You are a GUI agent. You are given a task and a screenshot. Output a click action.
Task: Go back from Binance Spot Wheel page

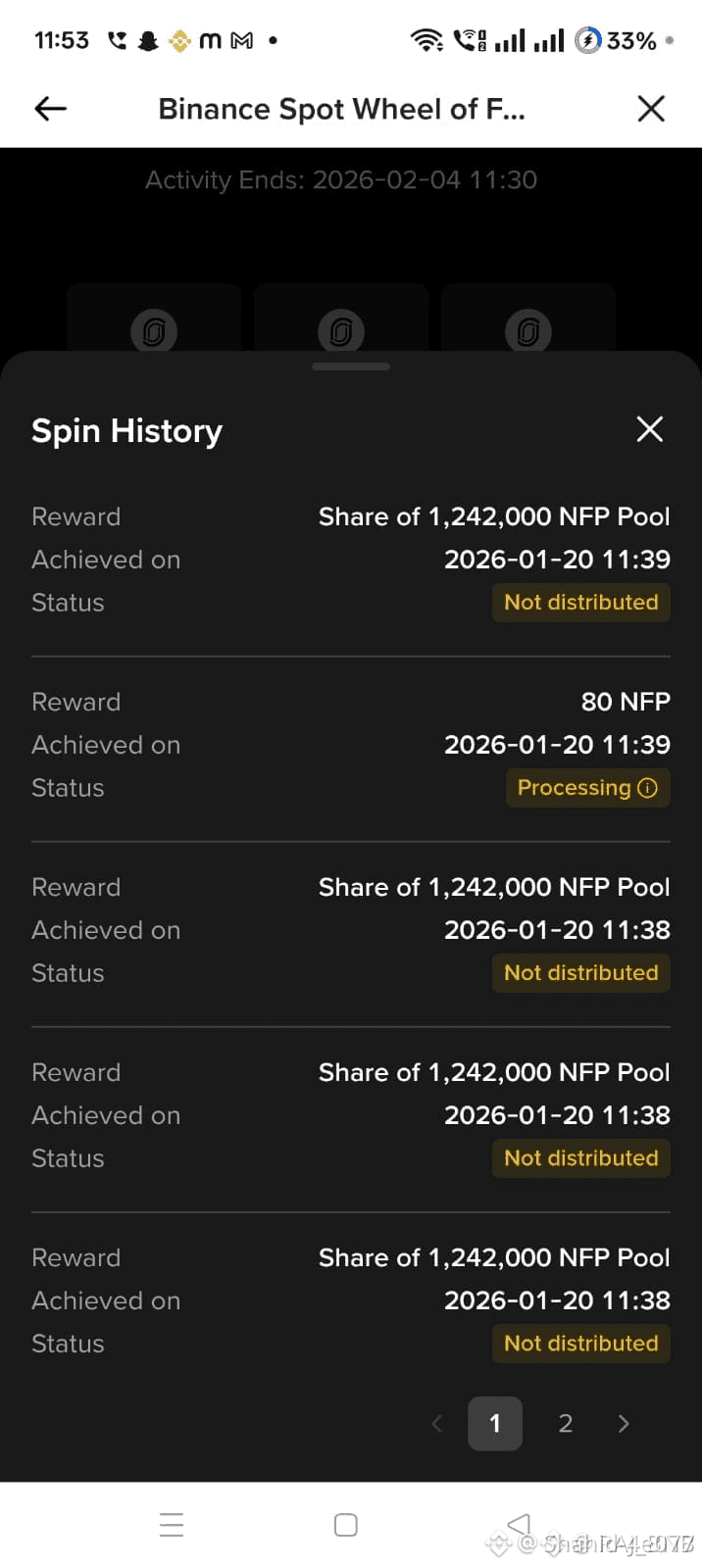50,109
